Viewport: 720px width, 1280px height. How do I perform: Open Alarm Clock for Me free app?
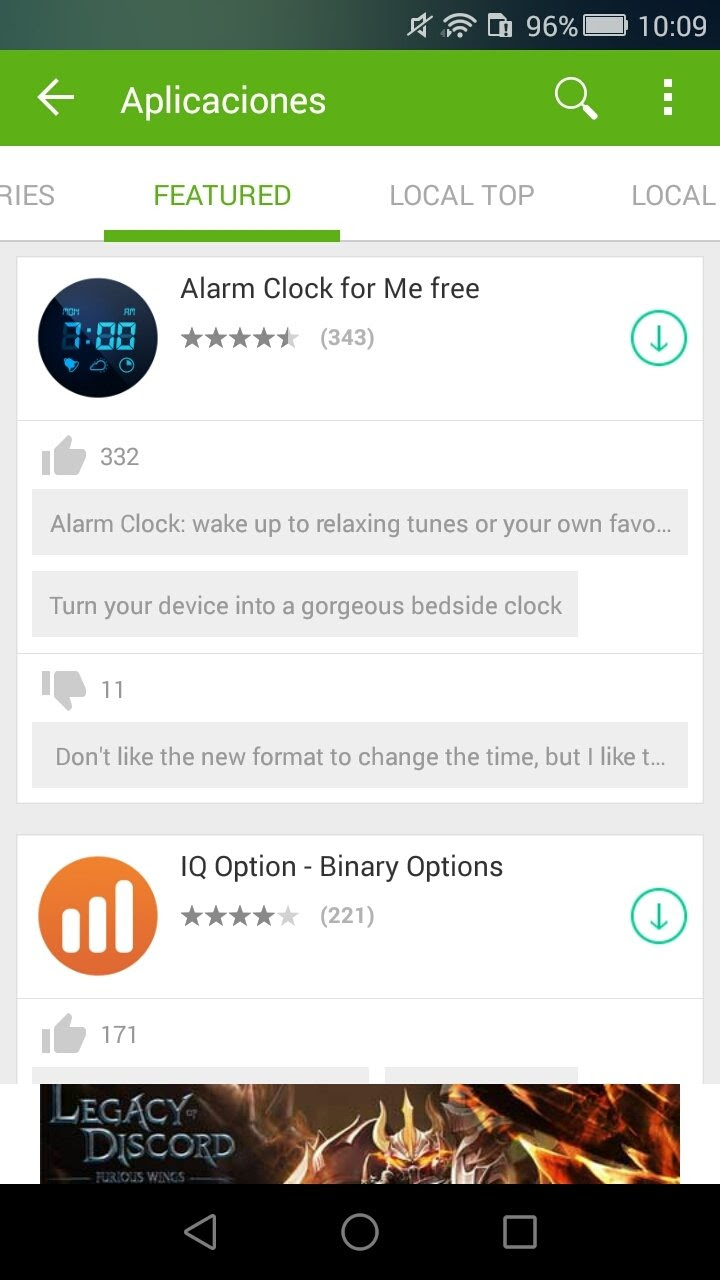[329, 289]
